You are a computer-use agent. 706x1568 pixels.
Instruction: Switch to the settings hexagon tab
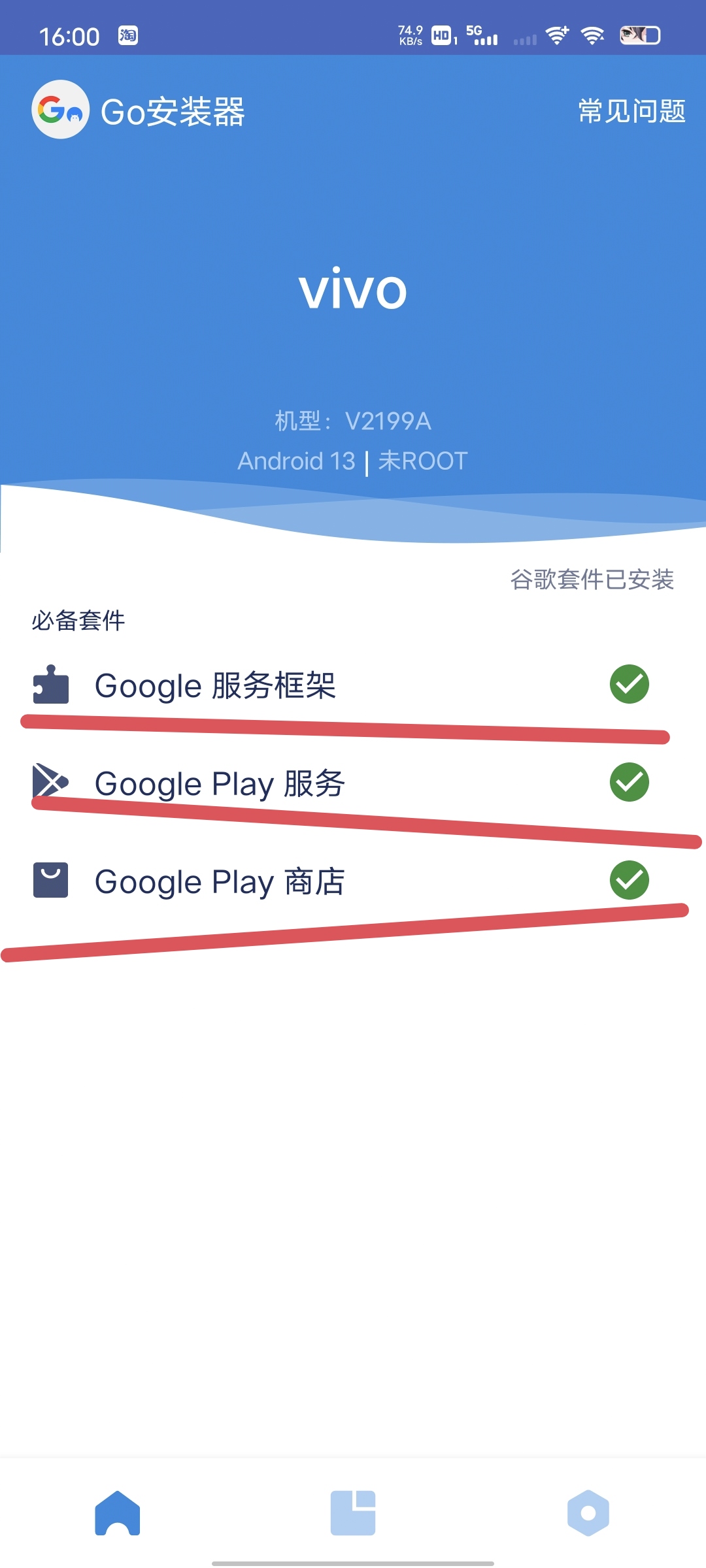click(x=588, y=1512)
